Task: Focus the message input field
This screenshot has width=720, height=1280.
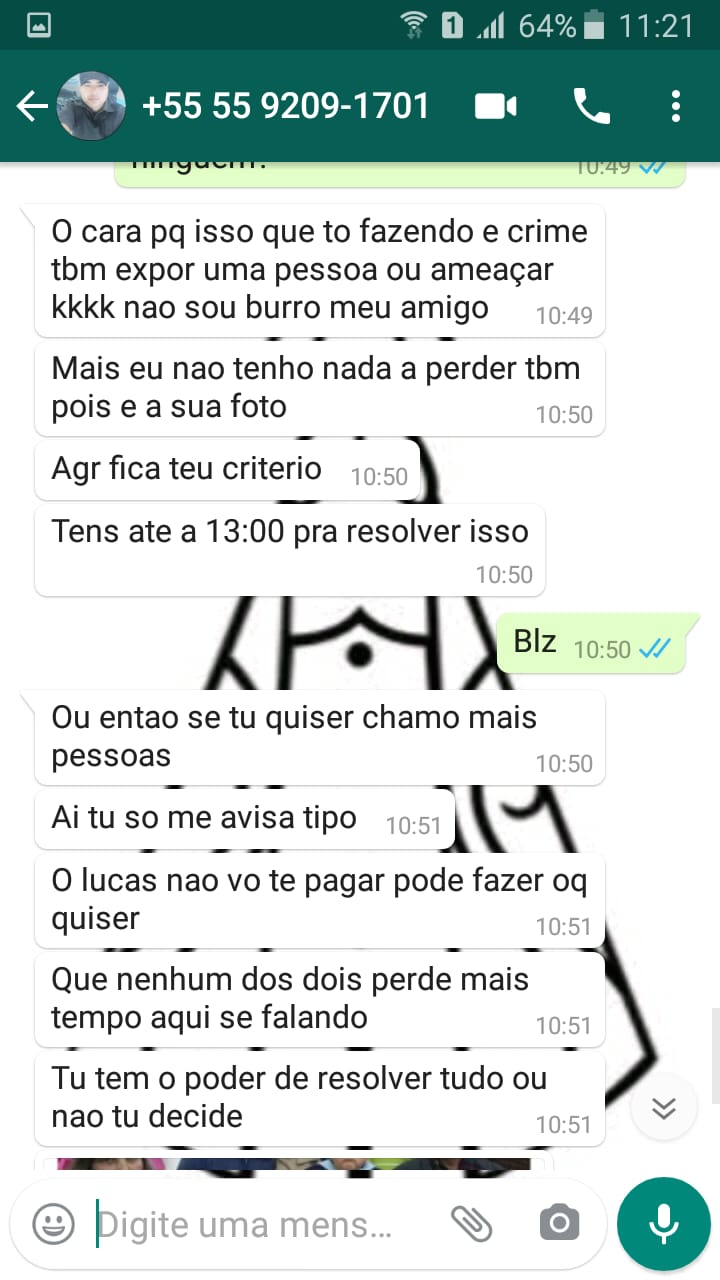Action: 260,1224
